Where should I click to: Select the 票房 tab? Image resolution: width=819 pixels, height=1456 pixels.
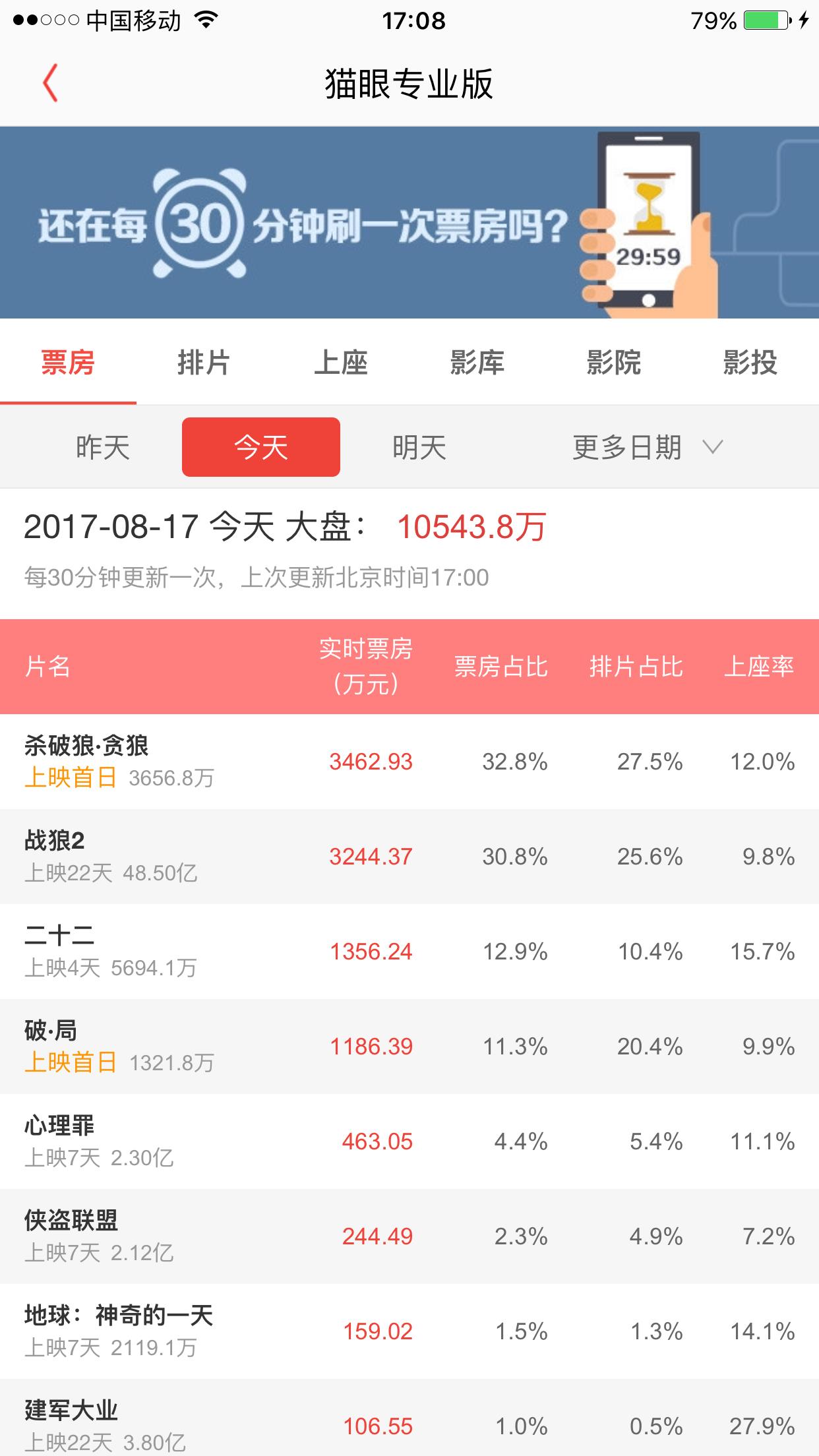tap(68, 363)
